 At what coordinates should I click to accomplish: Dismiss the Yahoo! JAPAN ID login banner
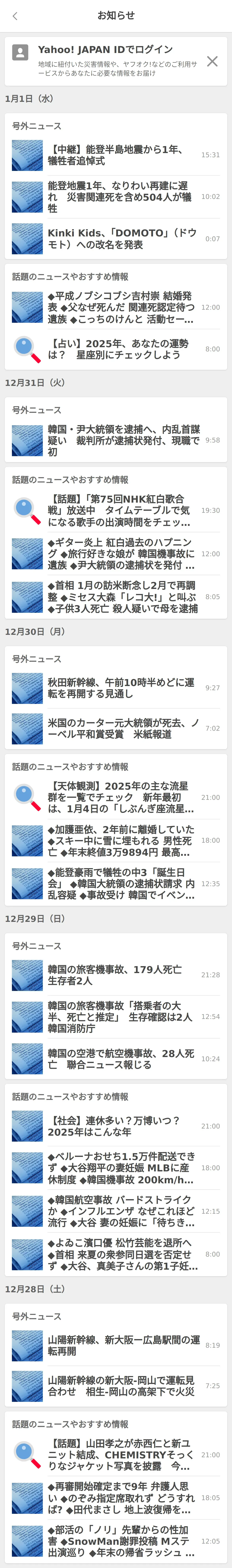click(x=212, y=61)
